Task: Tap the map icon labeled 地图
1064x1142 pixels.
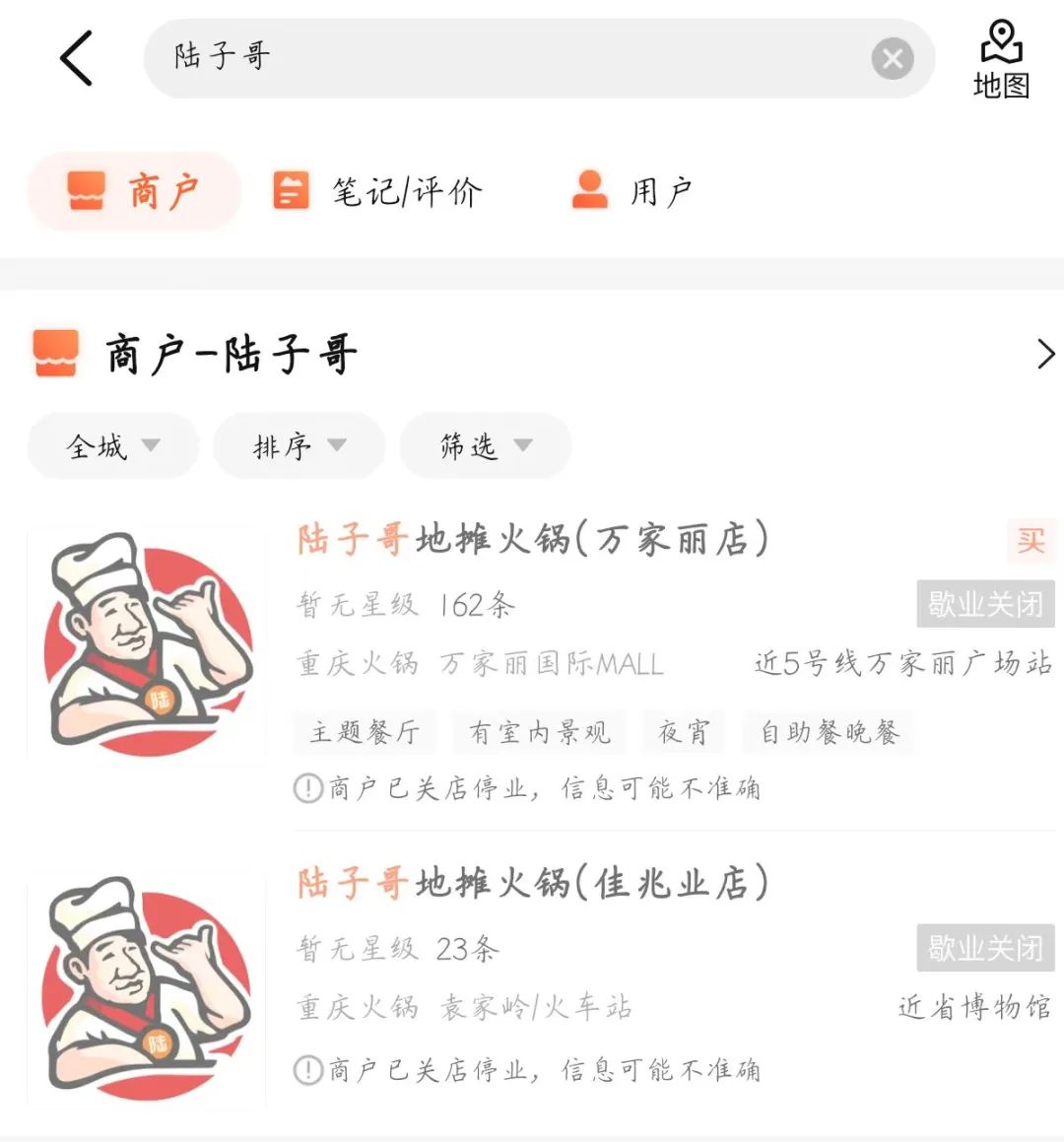Action: point(1001,54)
